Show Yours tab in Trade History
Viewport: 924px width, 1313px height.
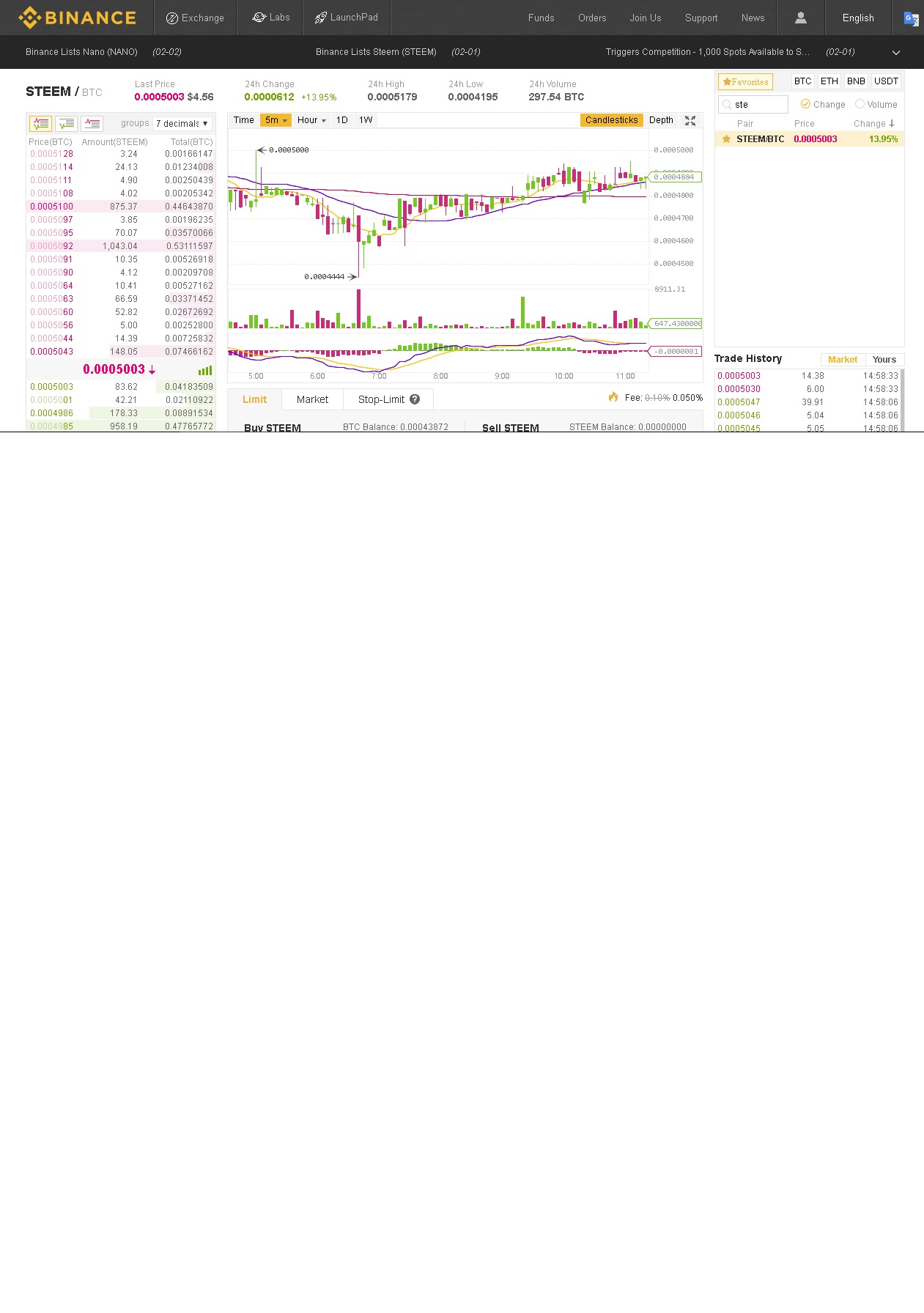coord(884,360)
